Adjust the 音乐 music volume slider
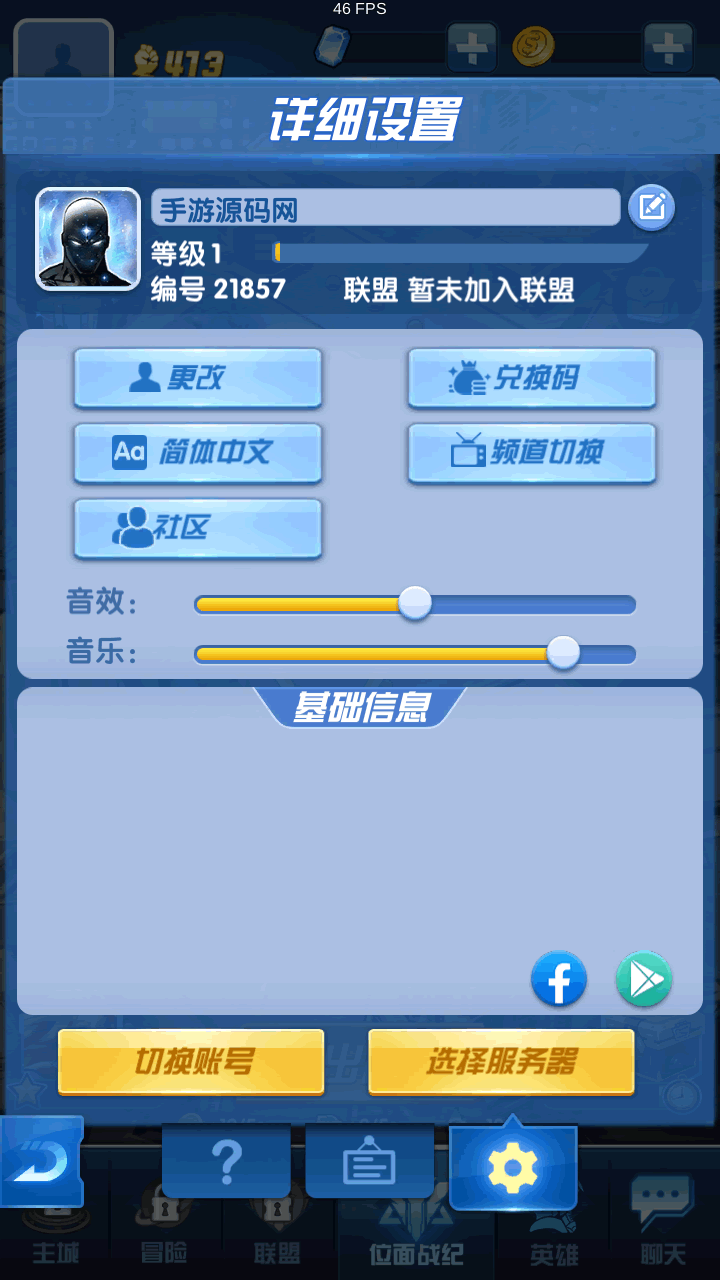The image size is (720, 1280). (563, 653)
